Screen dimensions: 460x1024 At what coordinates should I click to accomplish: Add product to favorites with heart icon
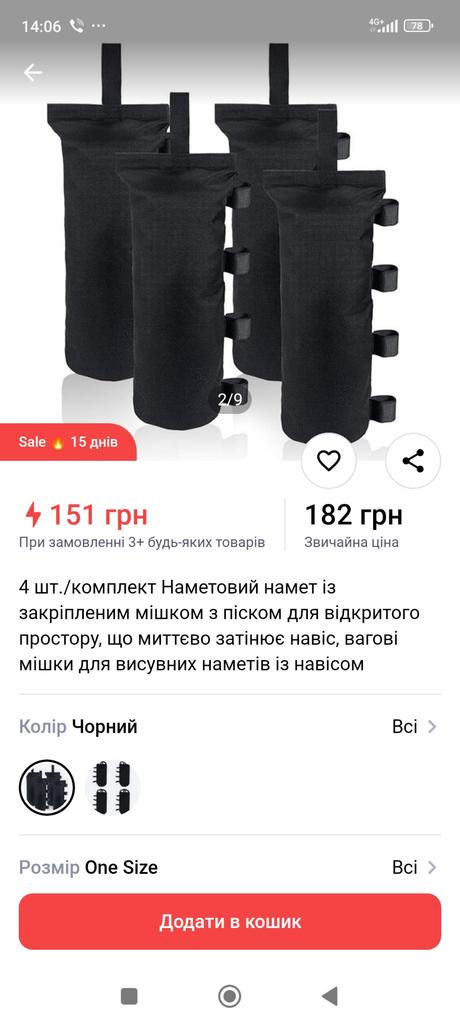point(329,460)
